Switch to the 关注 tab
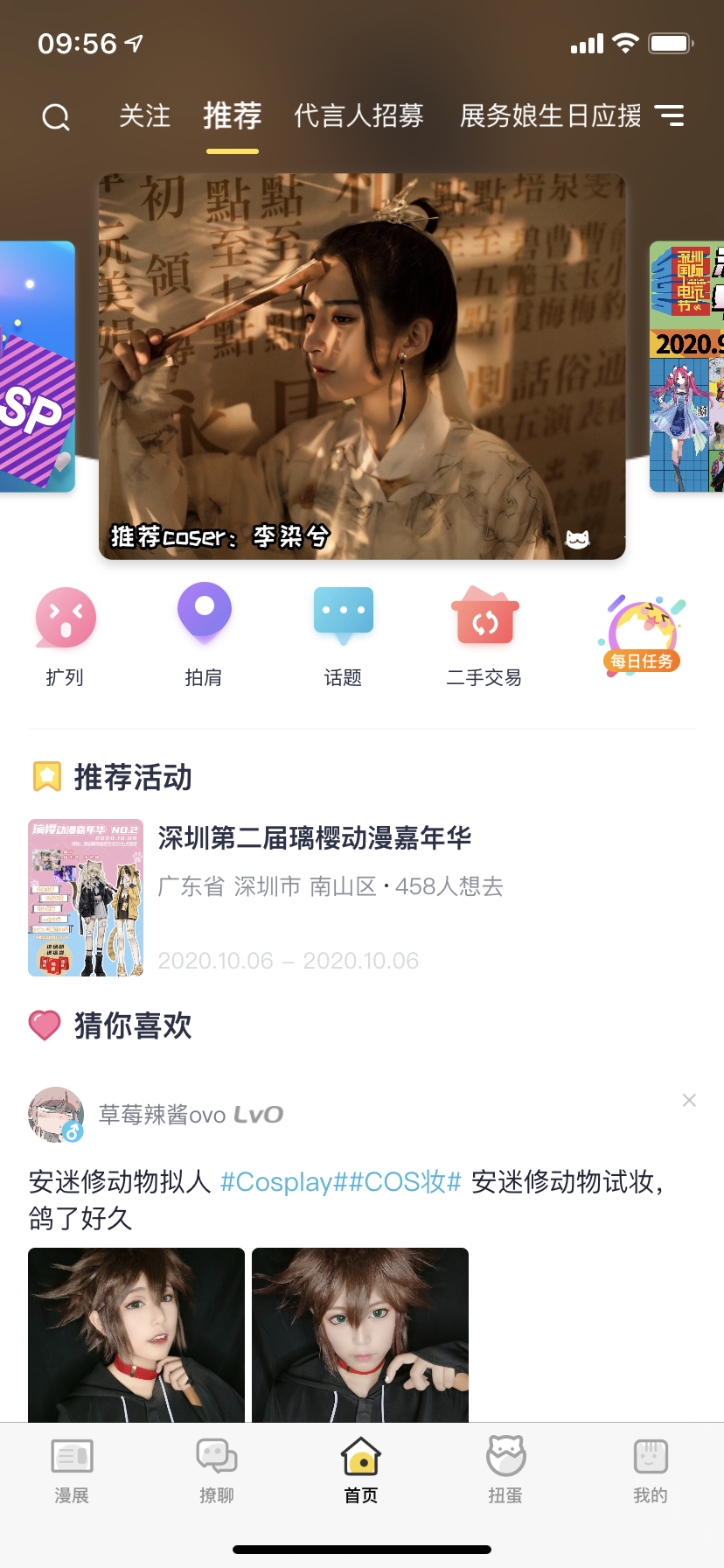 (144, 115)
